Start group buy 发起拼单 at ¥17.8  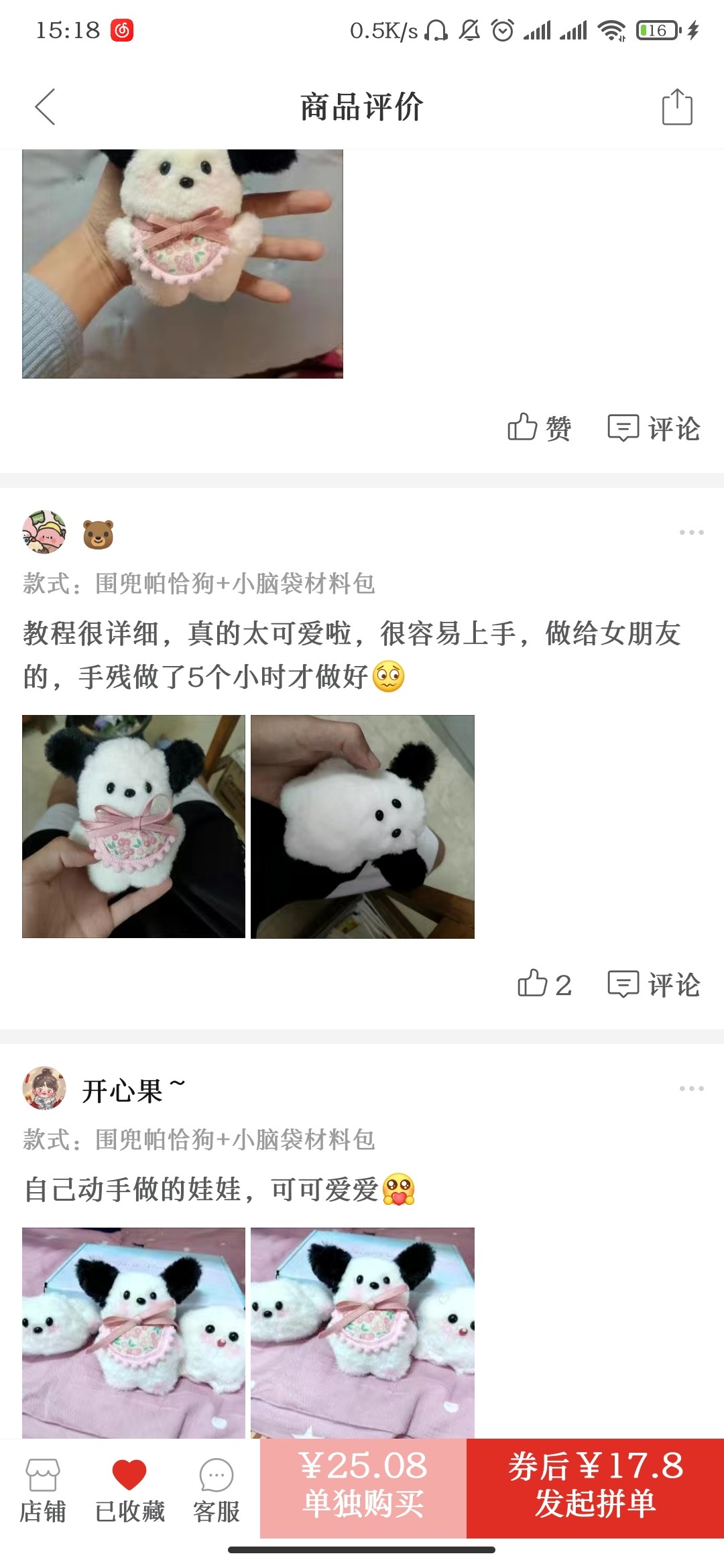coord(595,1488)
